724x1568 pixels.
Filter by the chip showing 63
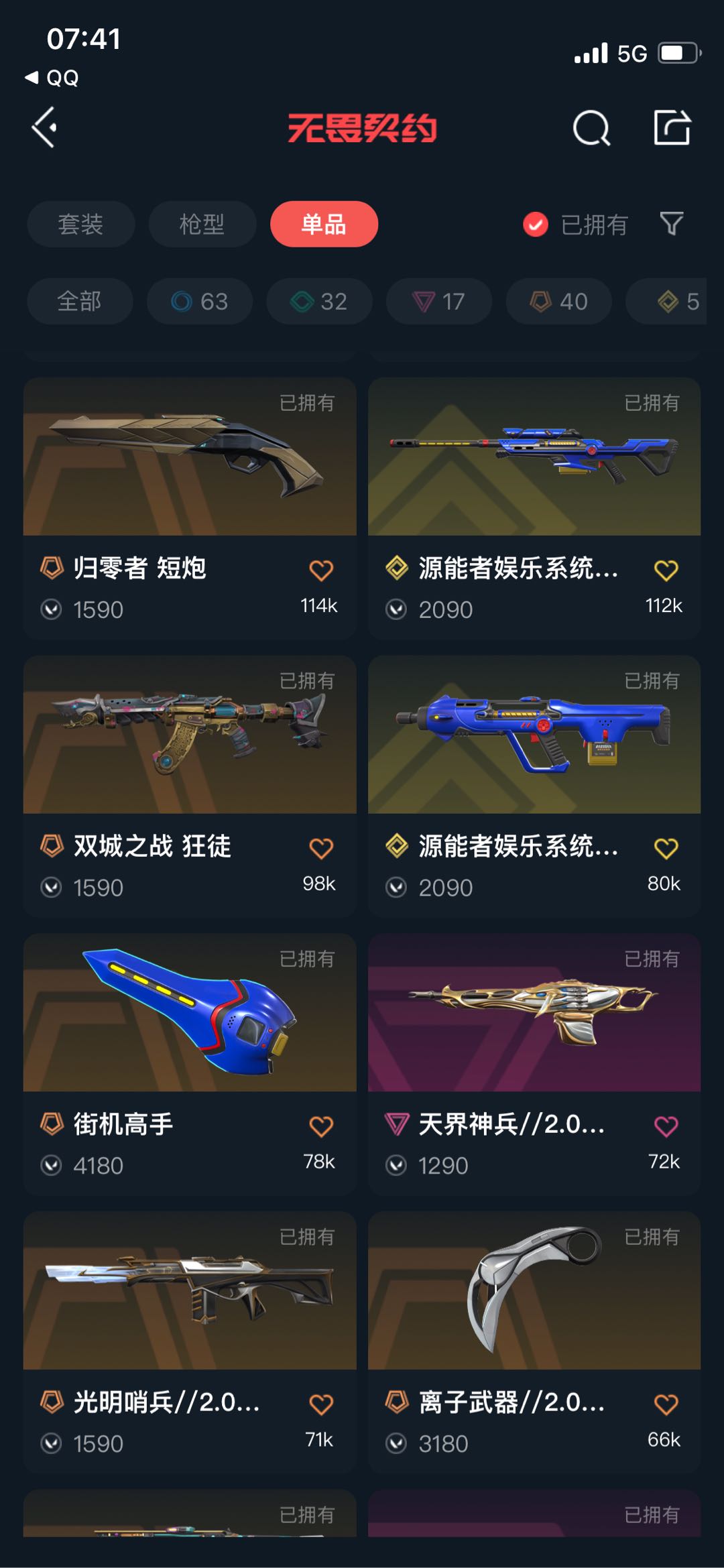[x=200, y=301]
